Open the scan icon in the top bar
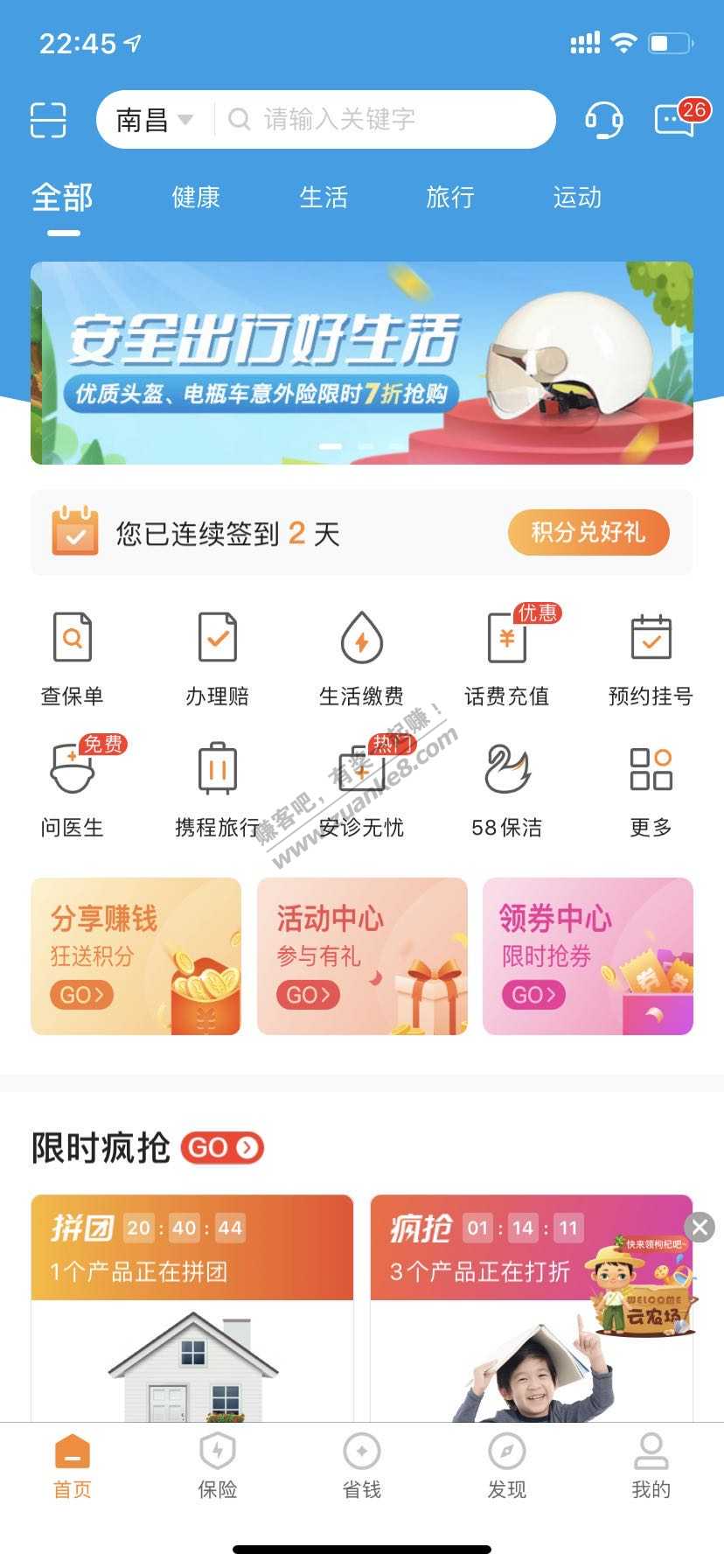724x1568 pixels. (48, 120)
